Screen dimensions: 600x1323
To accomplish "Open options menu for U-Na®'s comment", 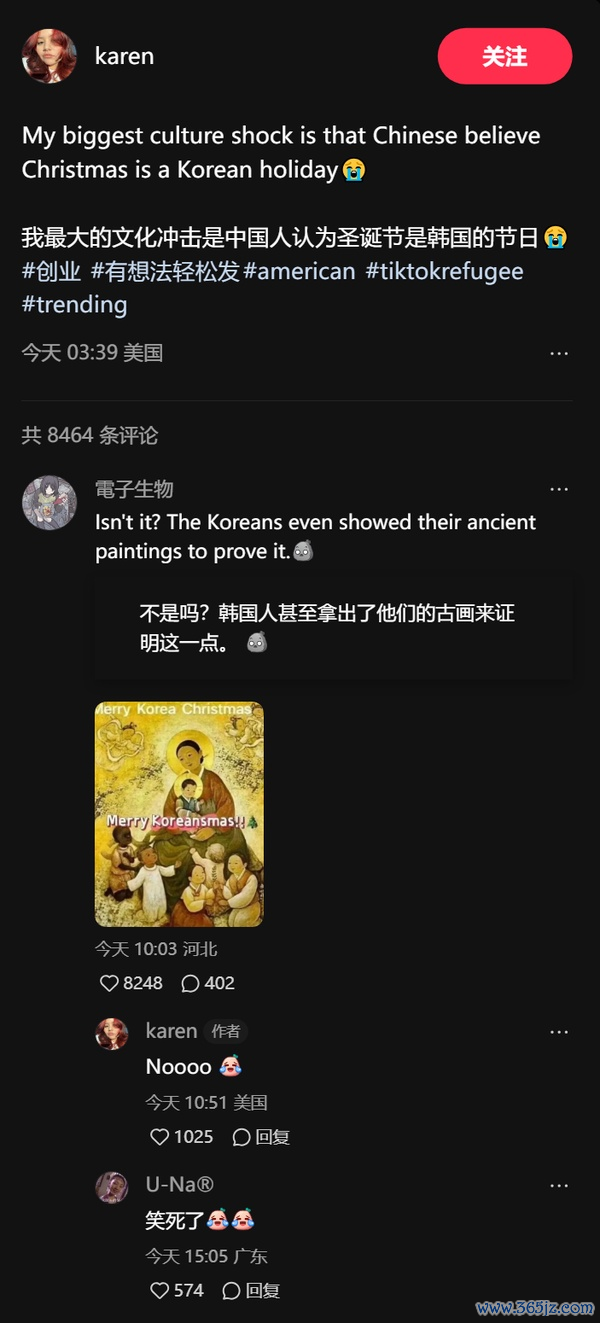I will (x=559, y=1185).
